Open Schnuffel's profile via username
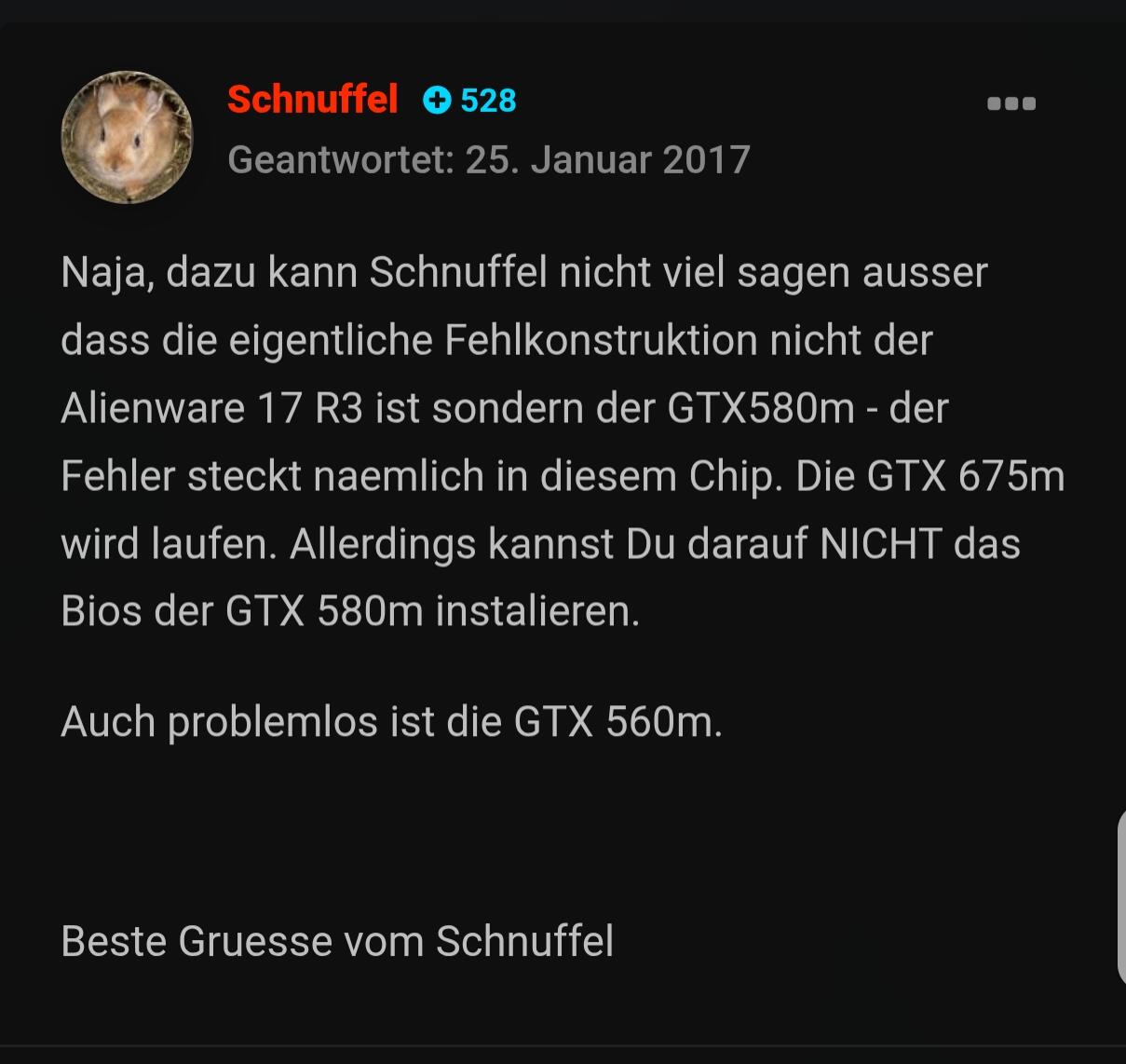1126x1064 pixels. 312,99
